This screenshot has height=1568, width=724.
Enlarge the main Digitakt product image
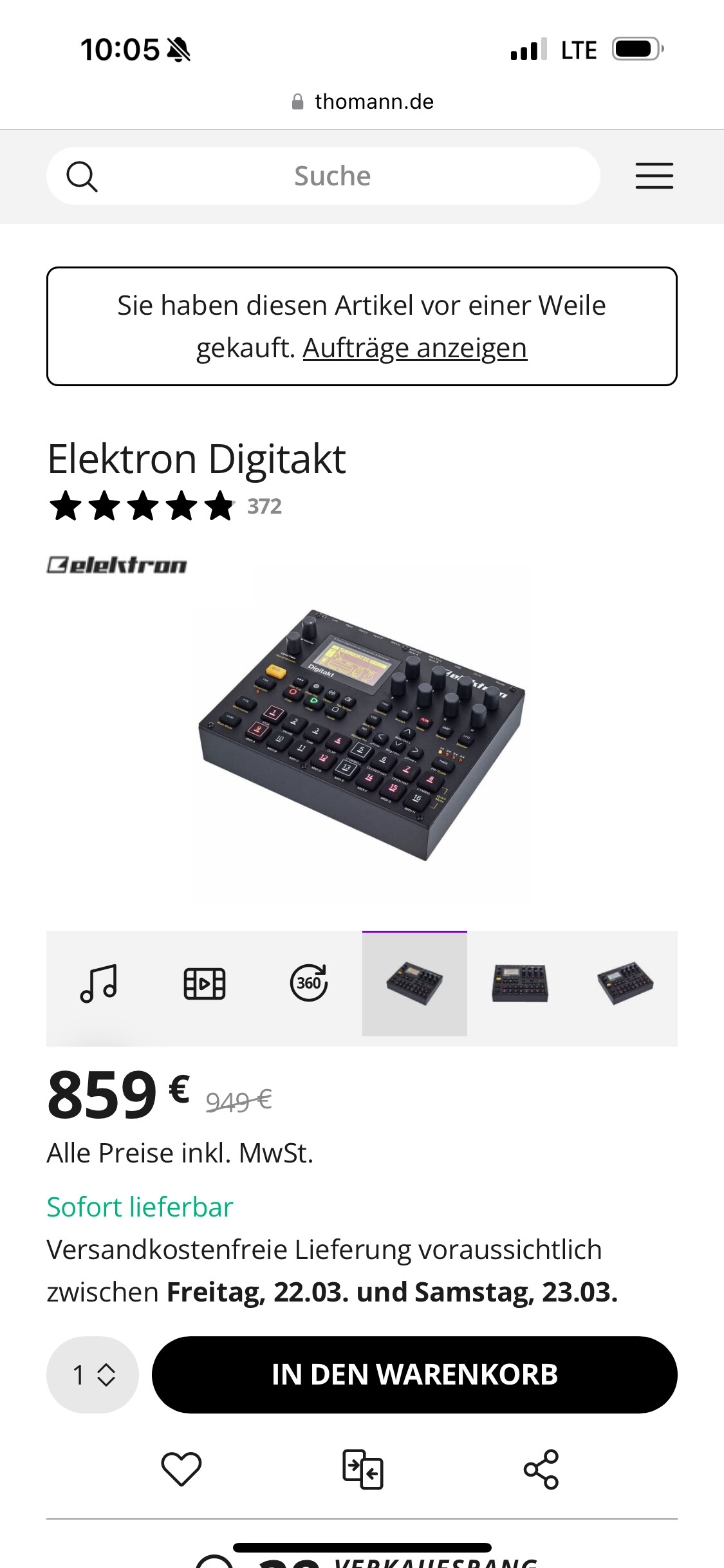point(362,734)
